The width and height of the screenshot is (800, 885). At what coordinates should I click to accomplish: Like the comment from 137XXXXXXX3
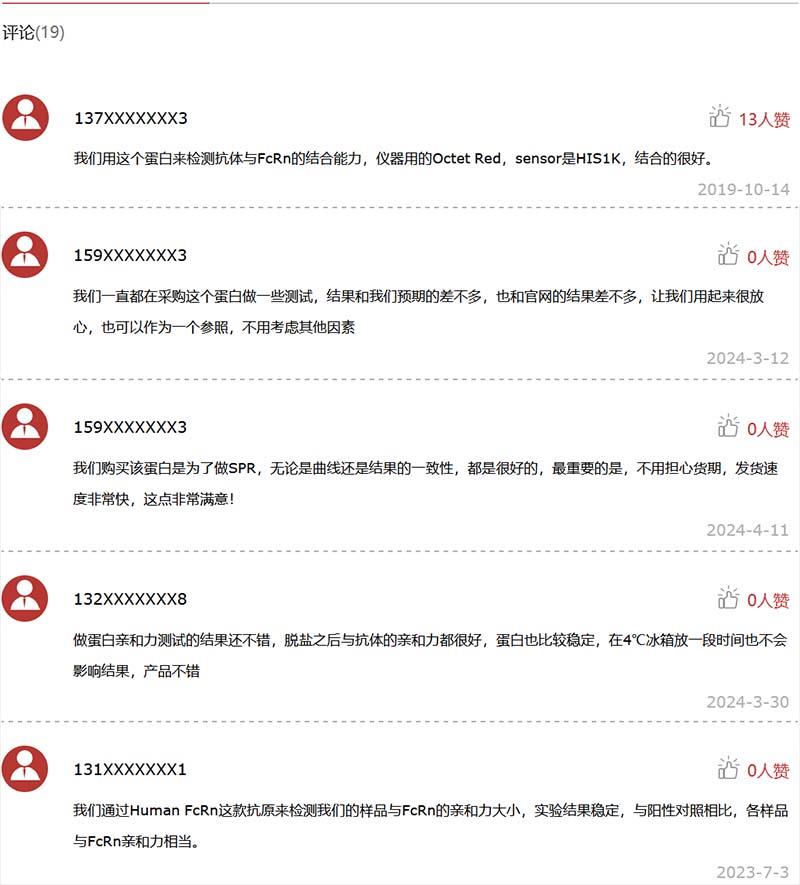click(720, 118)
